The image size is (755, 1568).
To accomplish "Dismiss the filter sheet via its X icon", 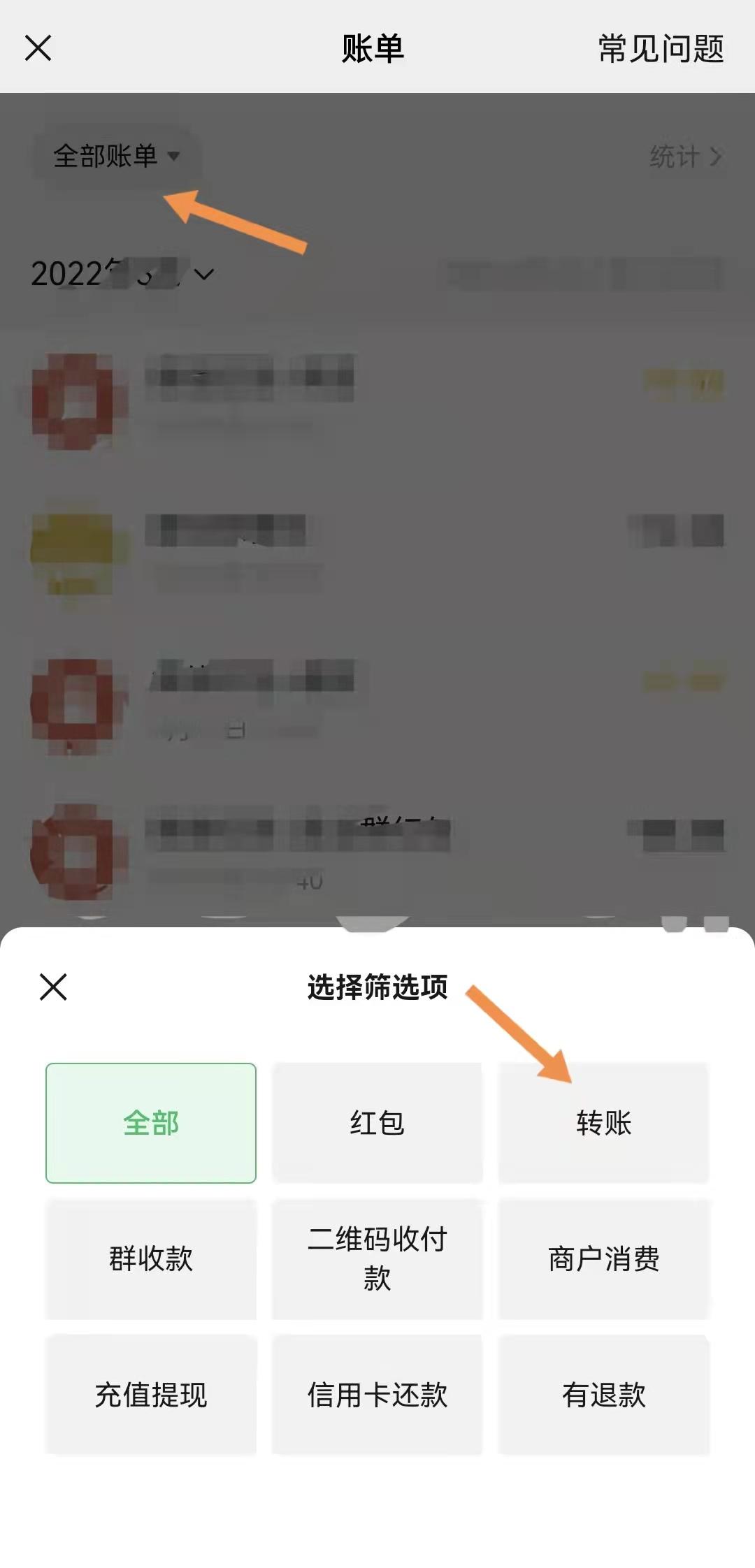I will point(52,987).
